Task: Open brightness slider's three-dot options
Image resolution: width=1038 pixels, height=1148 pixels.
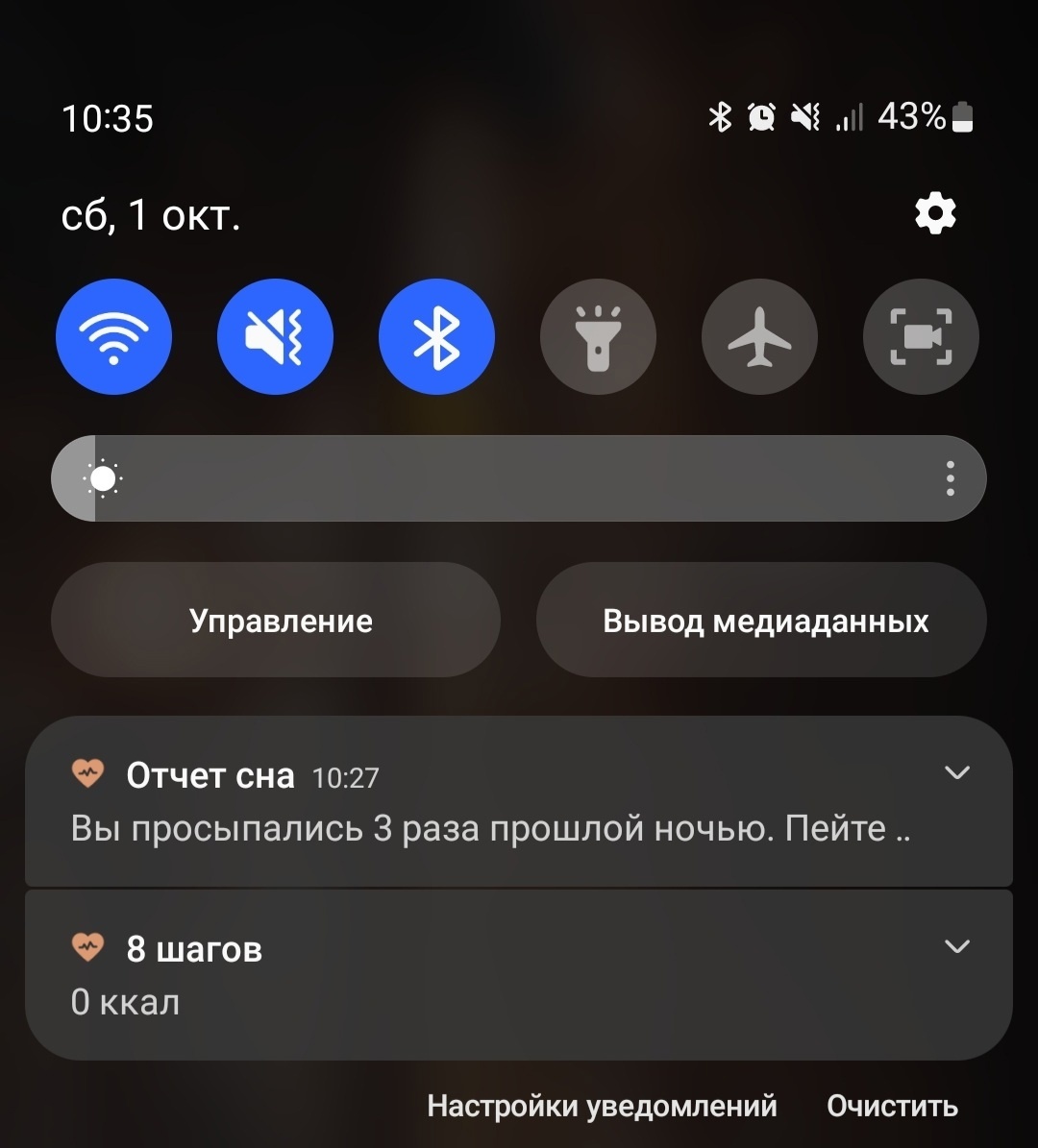Action: click(x=950, y=478)
